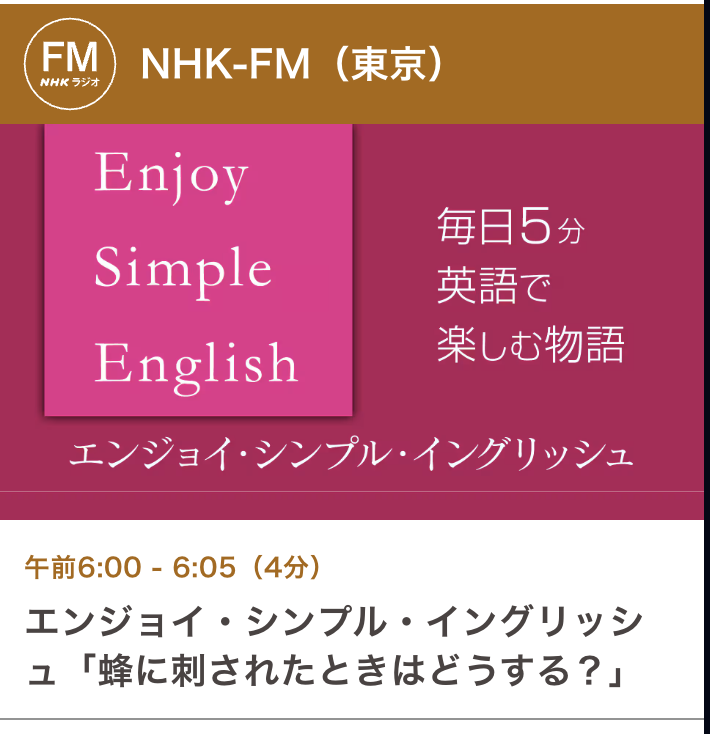Viewport: 710px width, 734px height.
Task: Open the NHK-FM（東京） channel header
Action: point(351,64)
